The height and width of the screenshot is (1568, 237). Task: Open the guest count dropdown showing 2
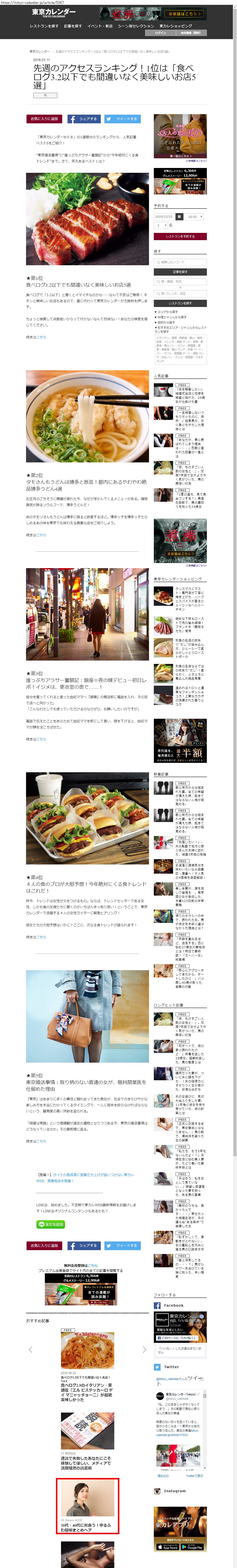point(160,225)
